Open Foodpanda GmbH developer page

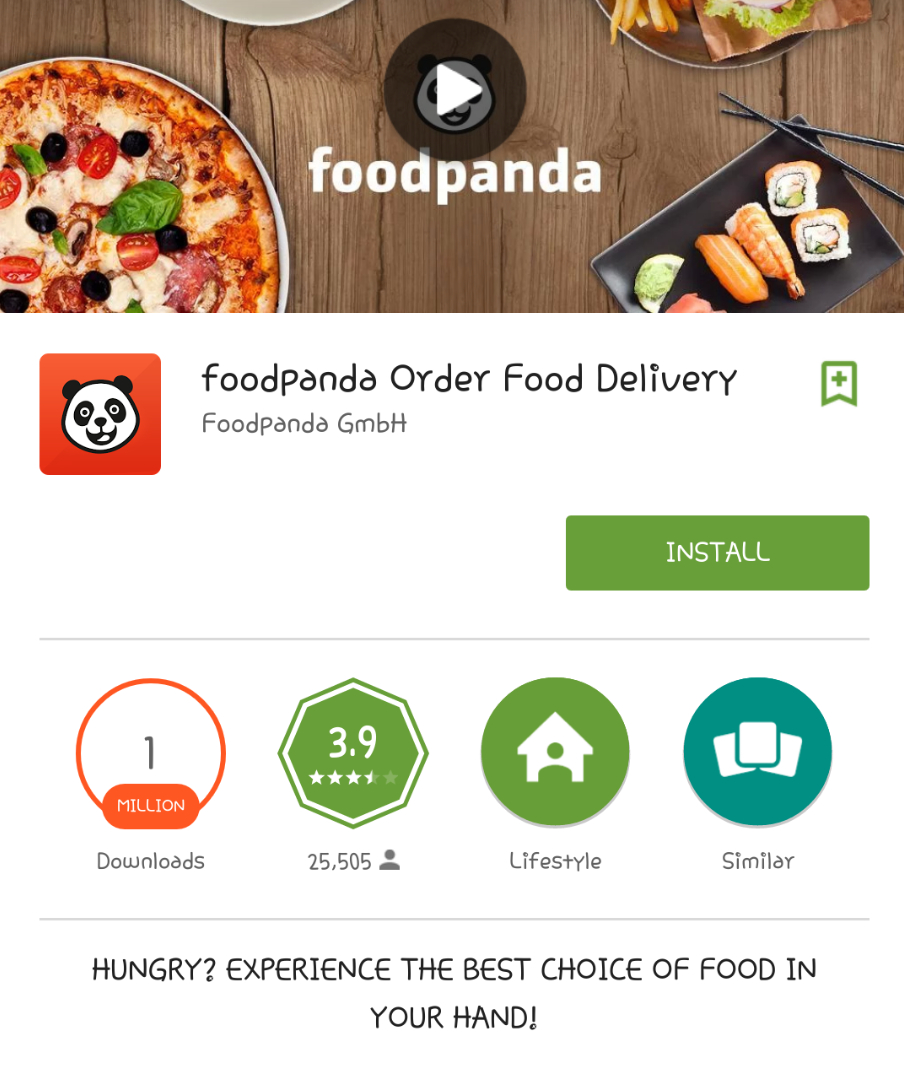[304, 424]
